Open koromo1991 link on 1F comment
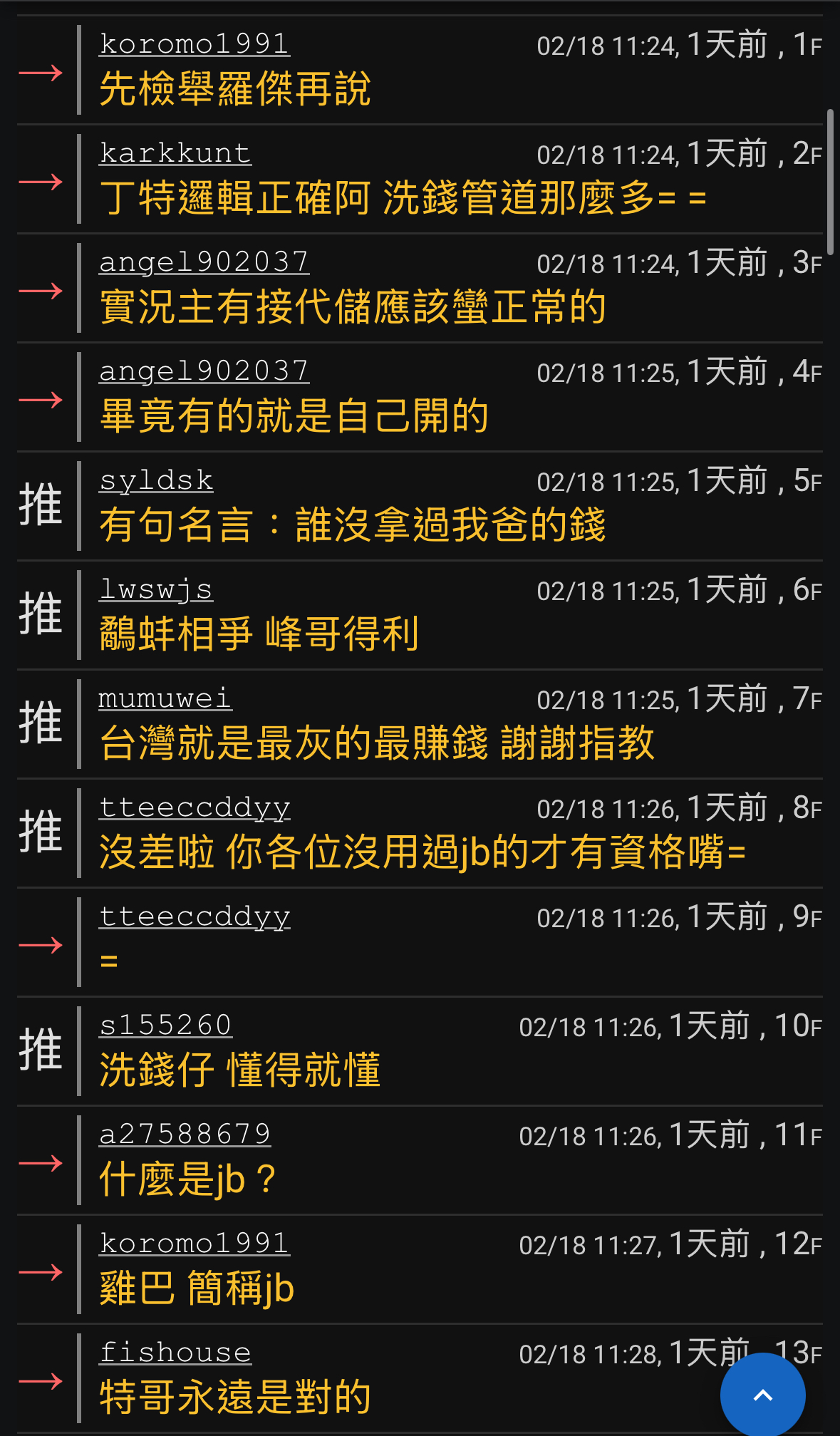Screen dimensions: 840x1436 [x=195, y=44]
